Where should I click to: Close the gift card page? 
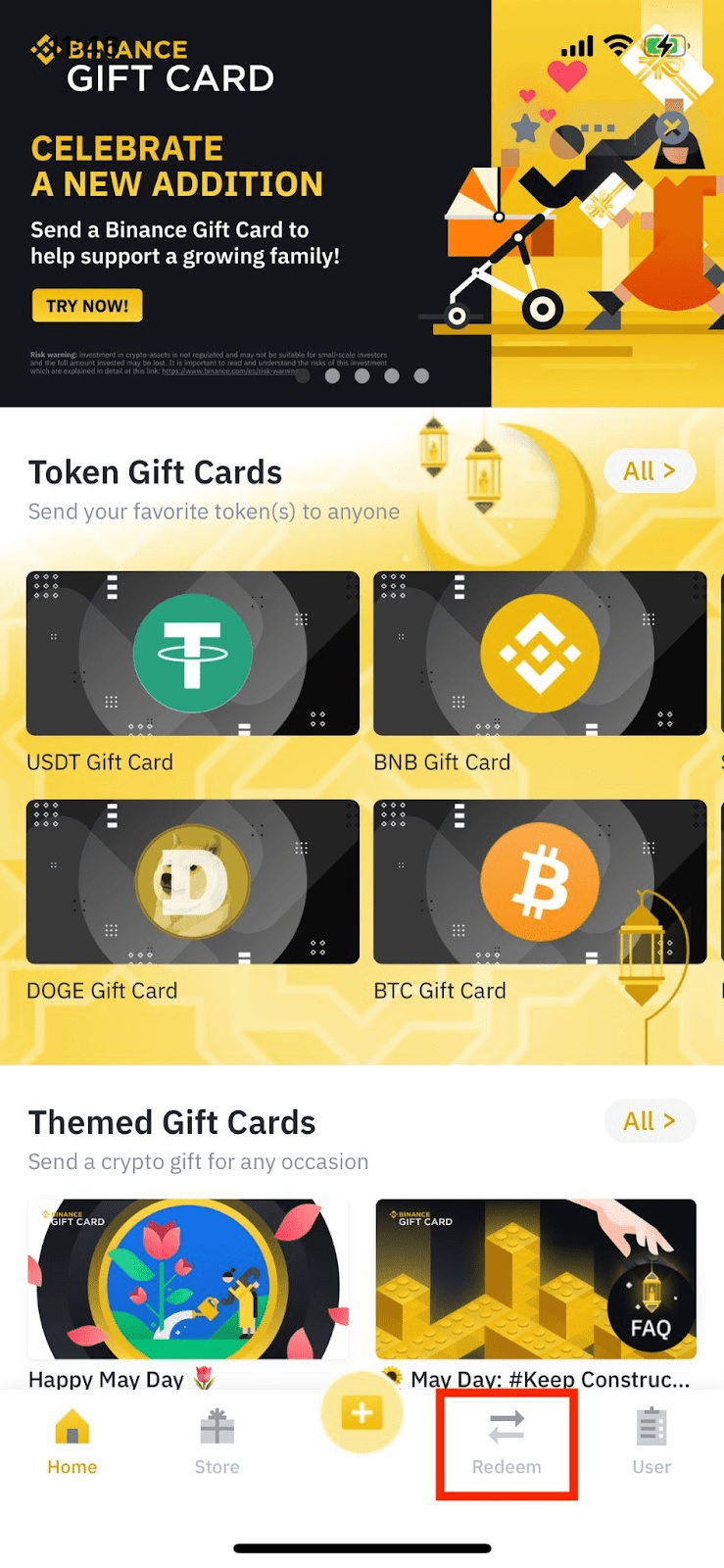[672, 126]
